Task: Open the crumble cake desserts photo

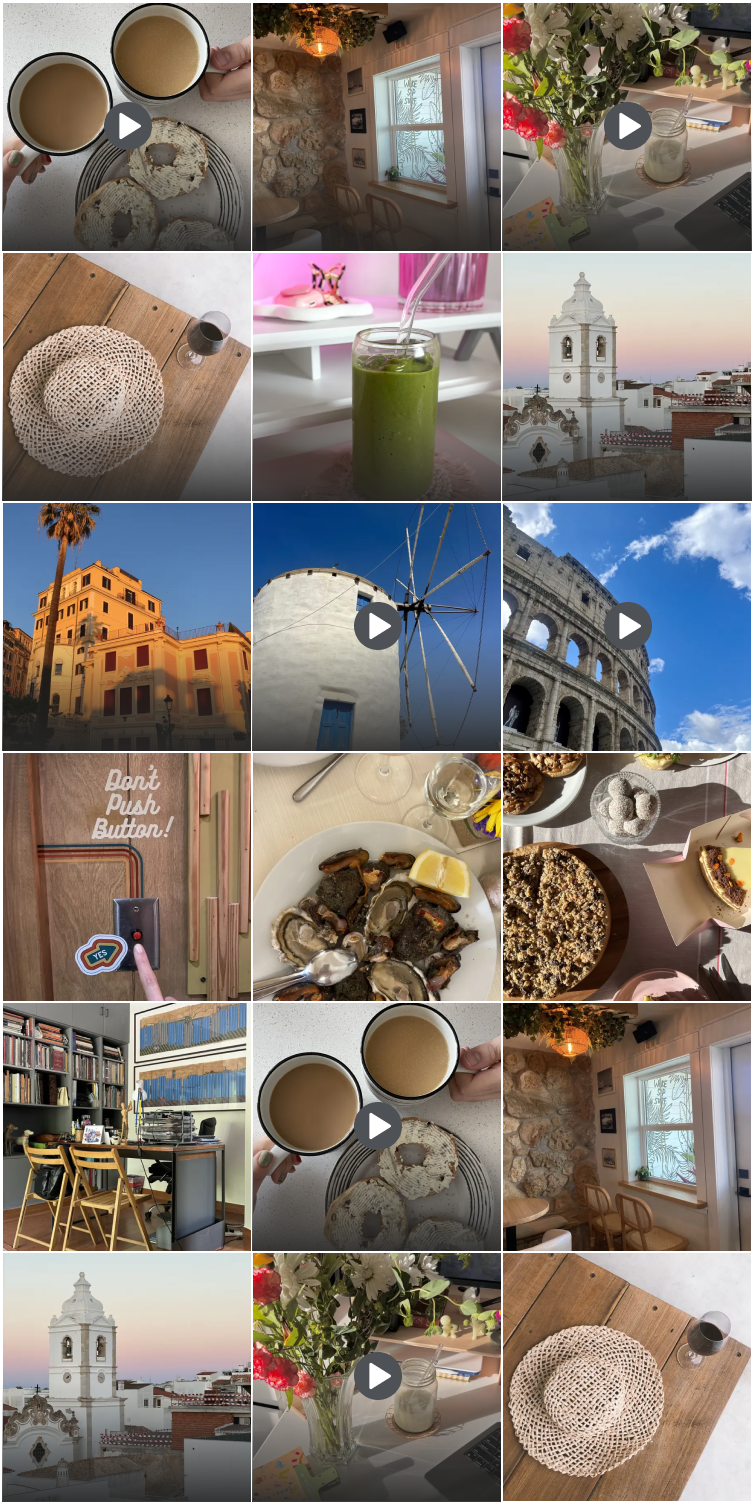Action: 628,877
